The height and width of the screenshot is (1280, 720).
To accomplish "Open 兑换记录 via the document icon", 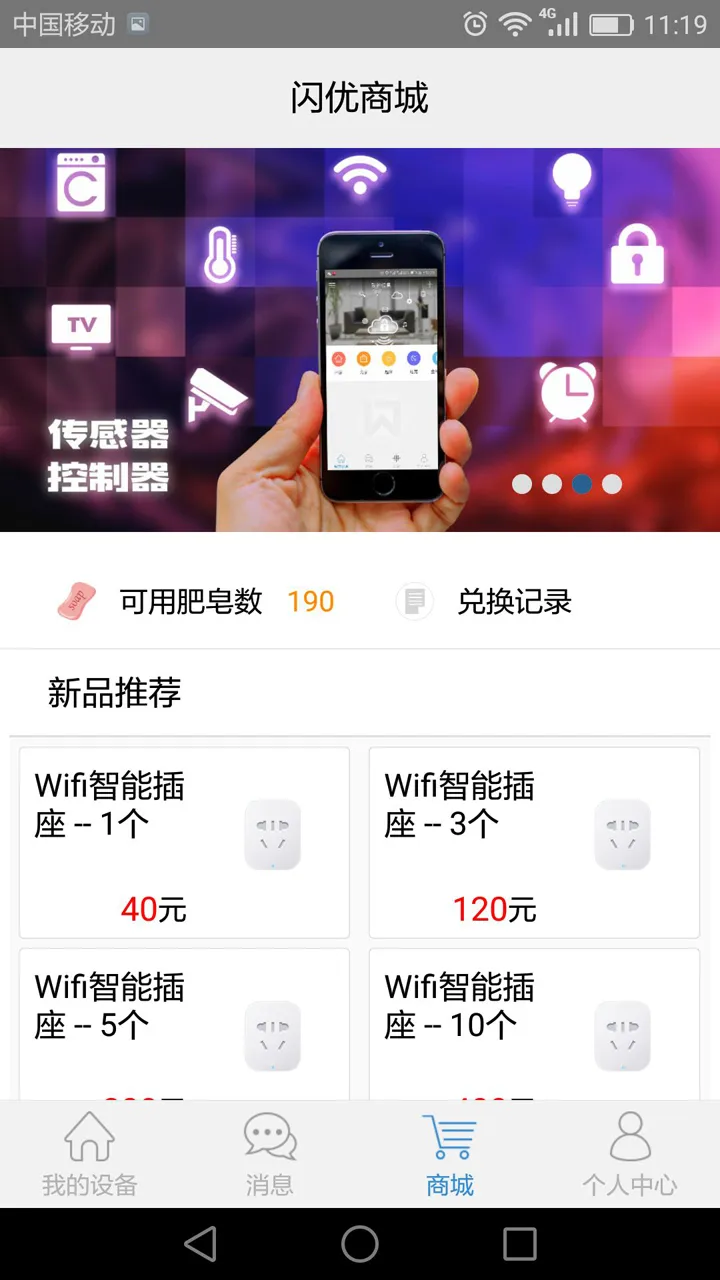I will (415, 602).
